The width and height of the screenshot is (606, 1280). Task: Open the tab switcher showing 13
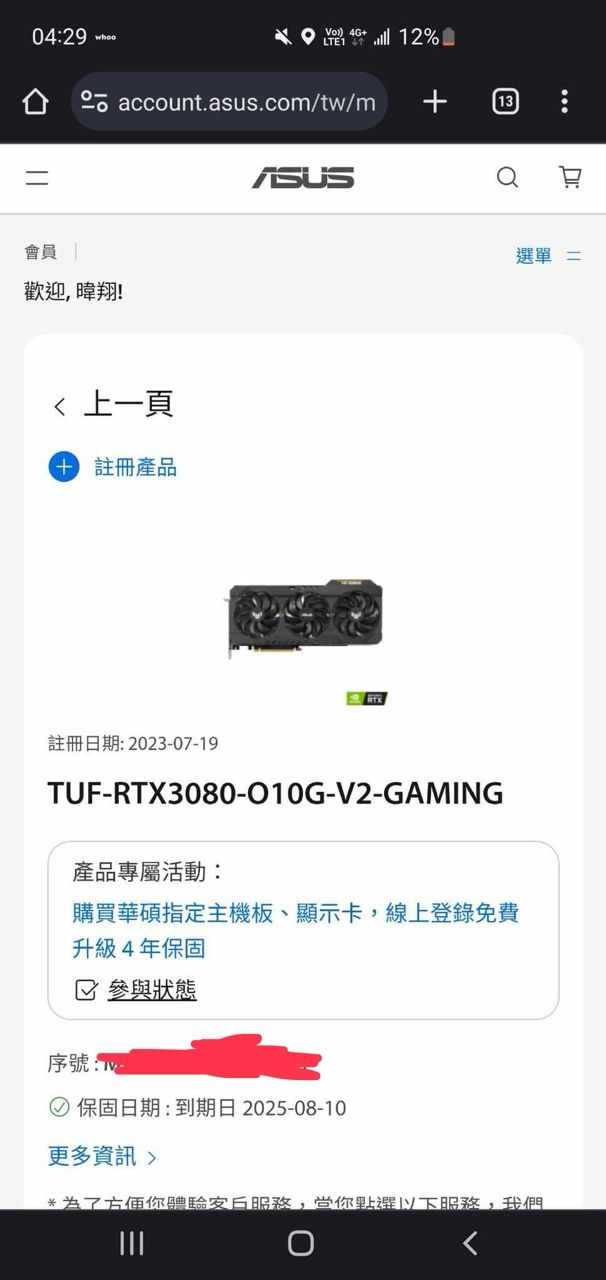(505, 102)
